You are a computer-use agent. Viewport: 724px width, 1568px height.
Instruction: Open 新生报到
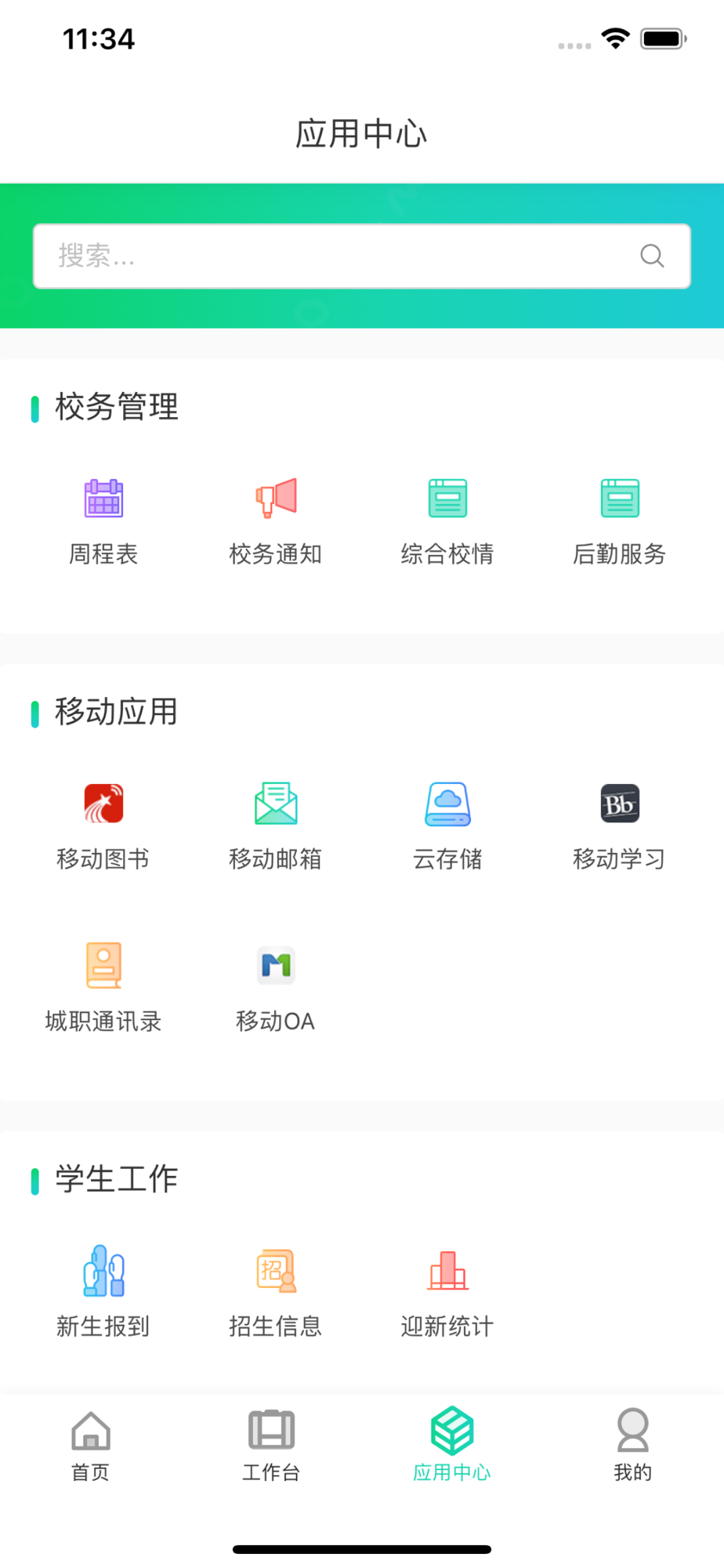click(x=103, y=1293)
